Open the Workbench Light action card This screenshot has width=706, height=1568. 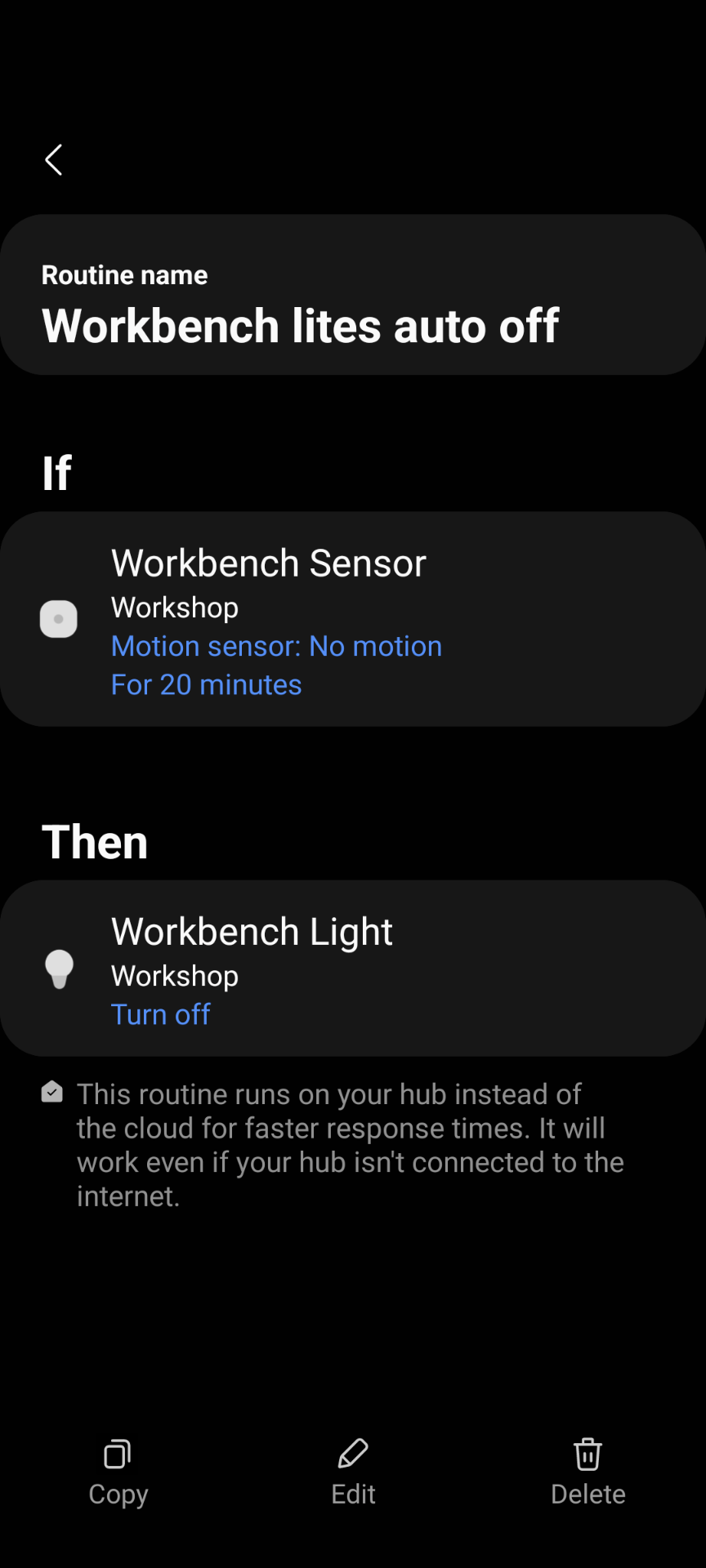click(x=353, y=969)
